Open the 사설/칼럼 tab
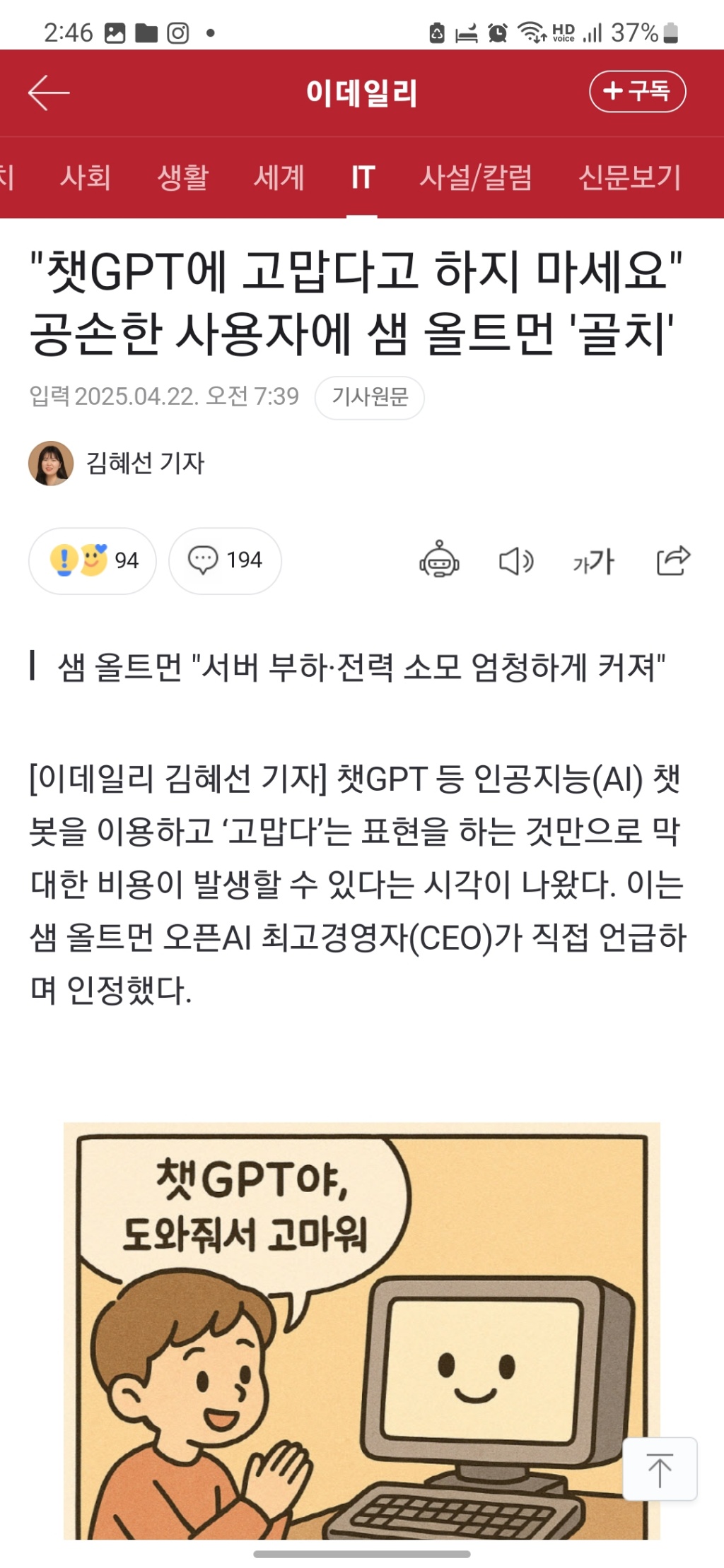724x1568 pixels. [x=475, y=177]
